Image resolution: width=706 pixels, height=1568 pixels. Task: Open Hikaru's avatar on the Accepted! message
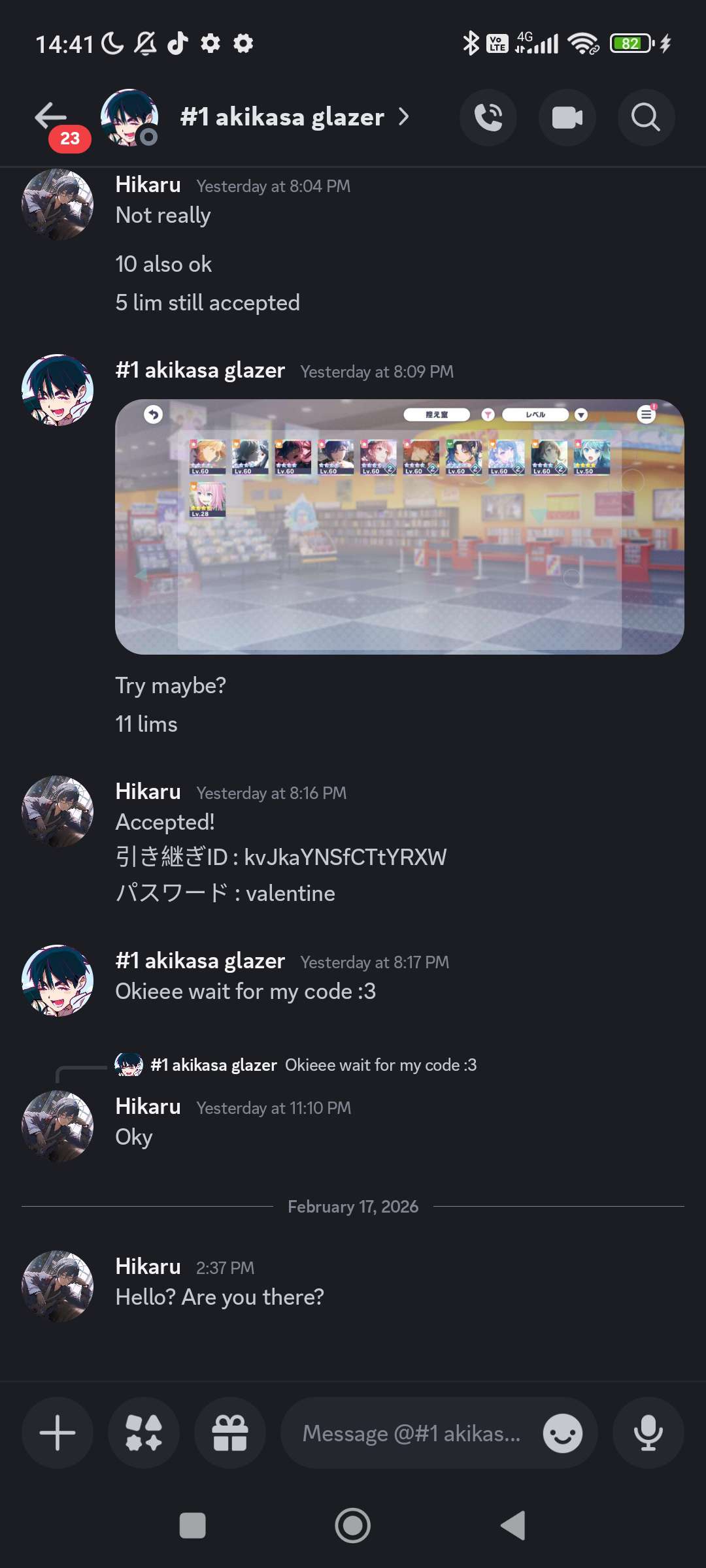click(x=58, y=811)
